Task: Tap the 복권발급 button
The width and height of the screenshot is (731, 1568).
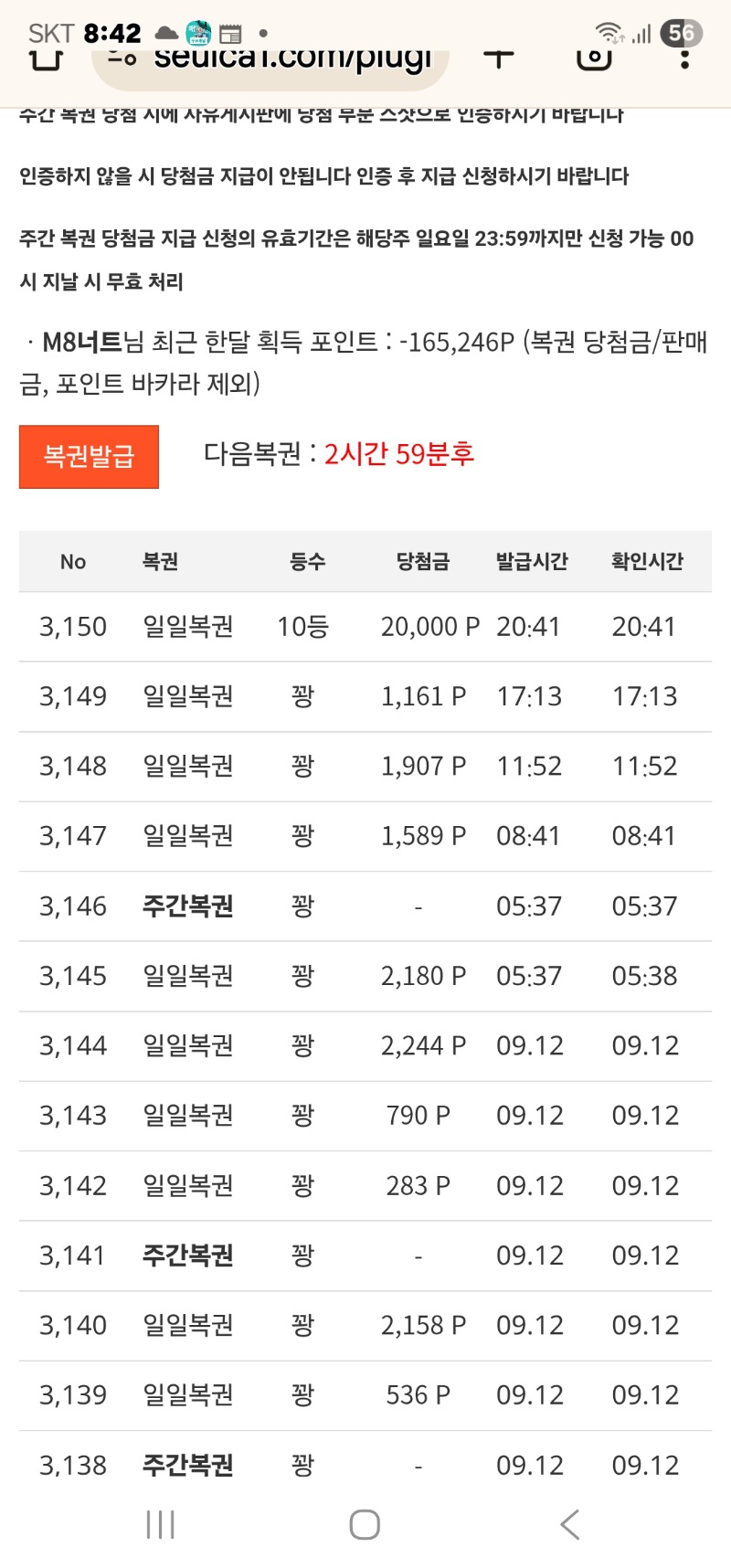Action: (x=89, y=456)
